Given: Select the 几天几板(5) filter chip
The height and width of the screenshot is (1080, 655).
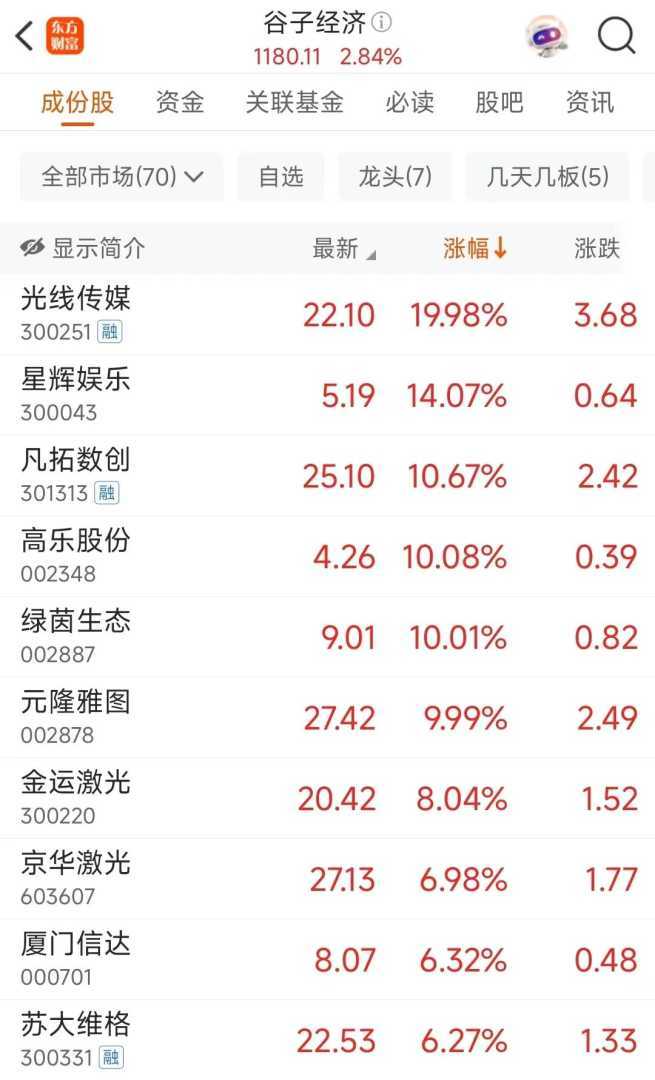Looking at the screenshot, I should coord(547,177).
